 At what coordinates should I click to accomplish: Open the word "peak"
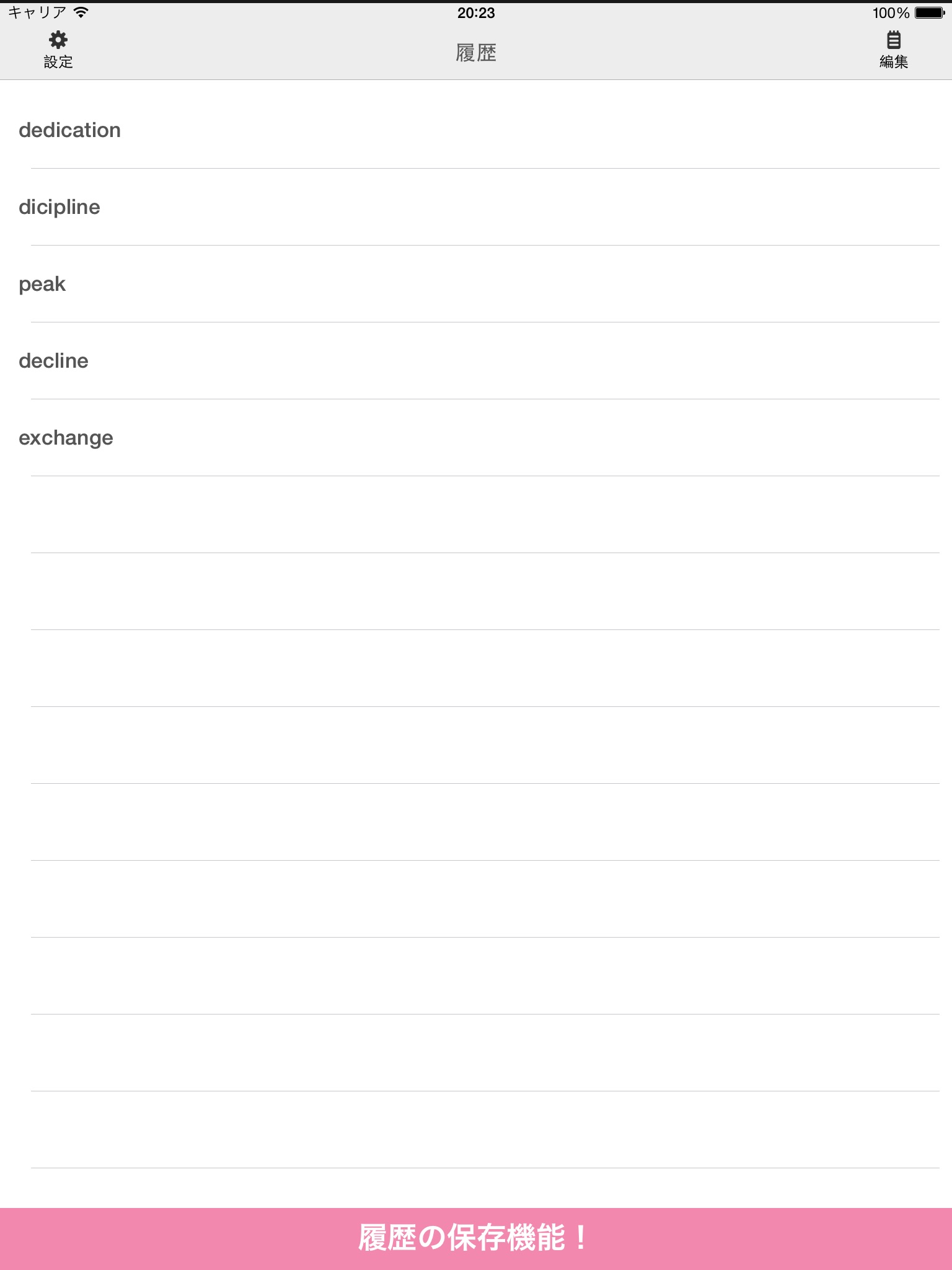(476, 284)
